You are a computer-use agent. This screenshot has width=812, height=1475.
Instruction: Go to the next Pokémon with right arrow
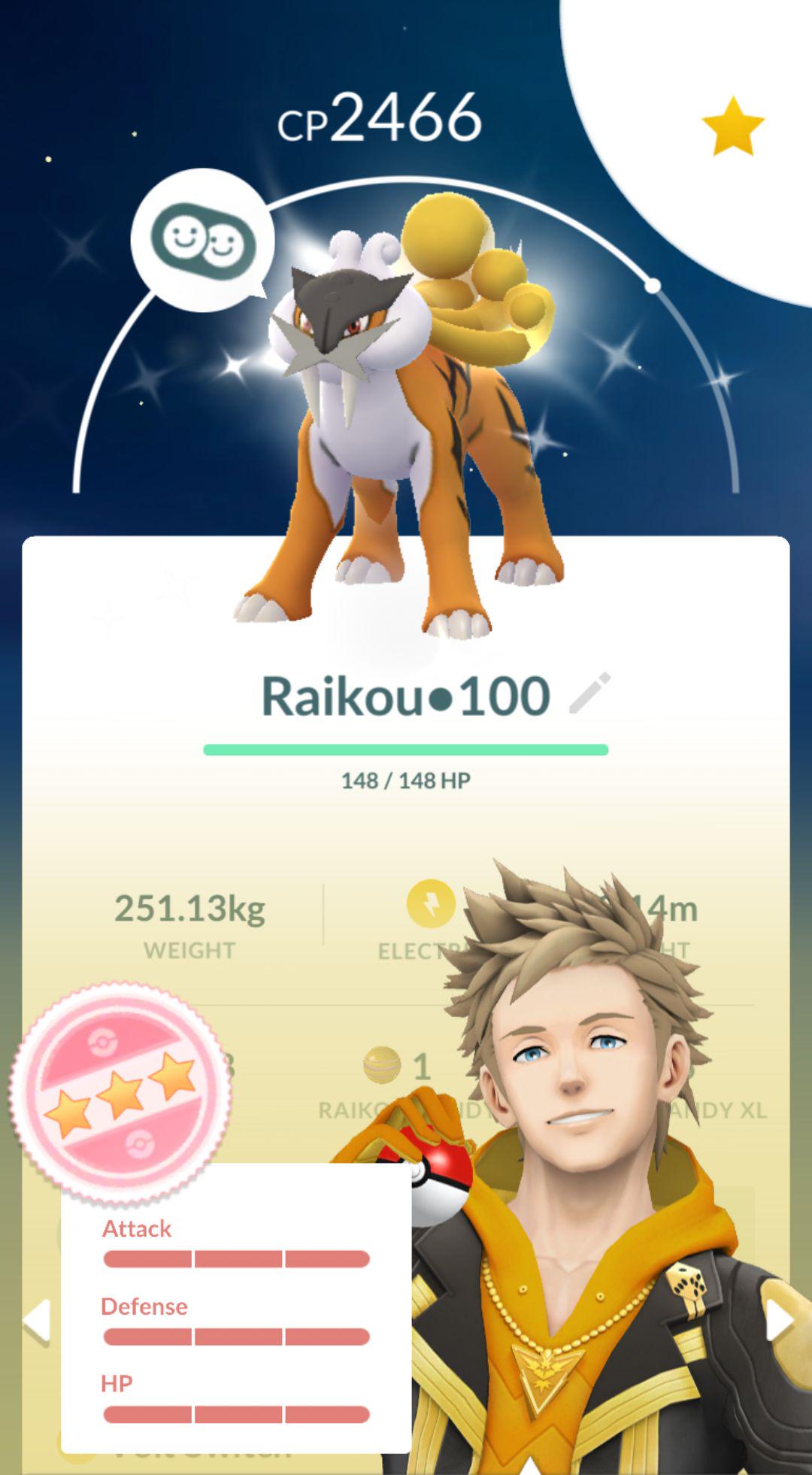(778, 1320)
